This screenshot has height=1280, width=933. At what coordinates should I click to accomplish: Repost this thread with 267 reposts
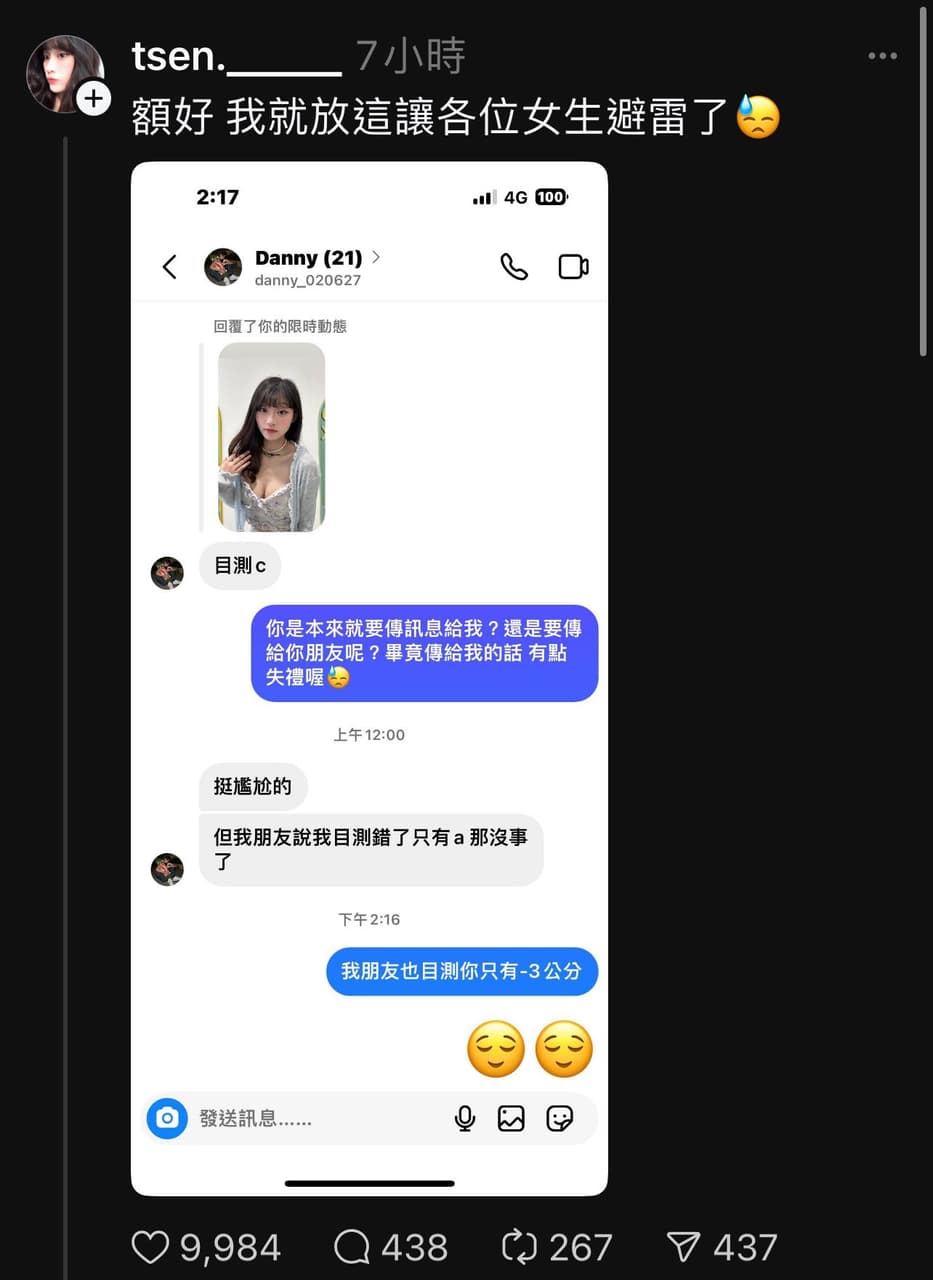(x=520, y=1247)
